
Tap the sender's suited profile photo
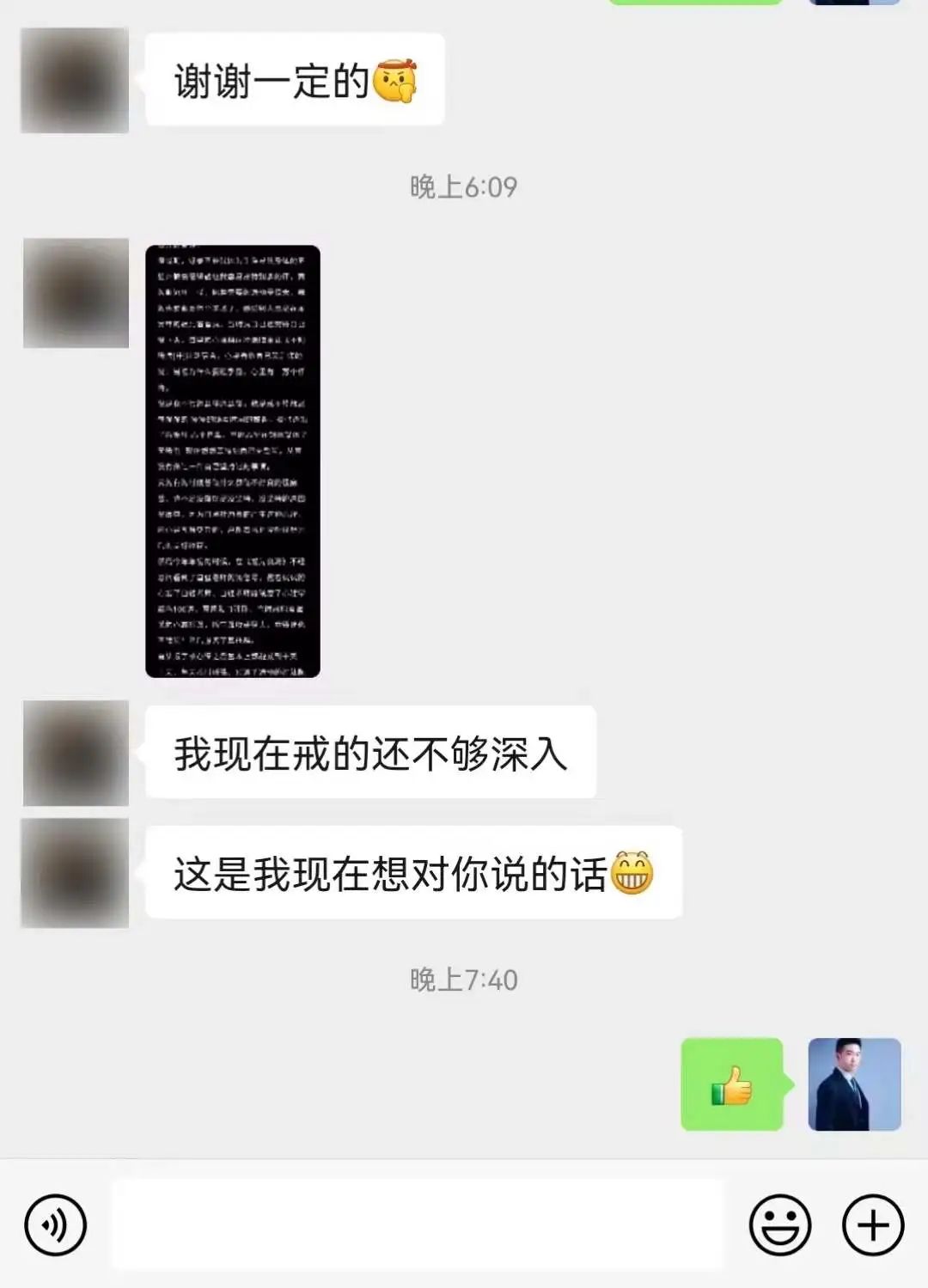(854, 1084)
